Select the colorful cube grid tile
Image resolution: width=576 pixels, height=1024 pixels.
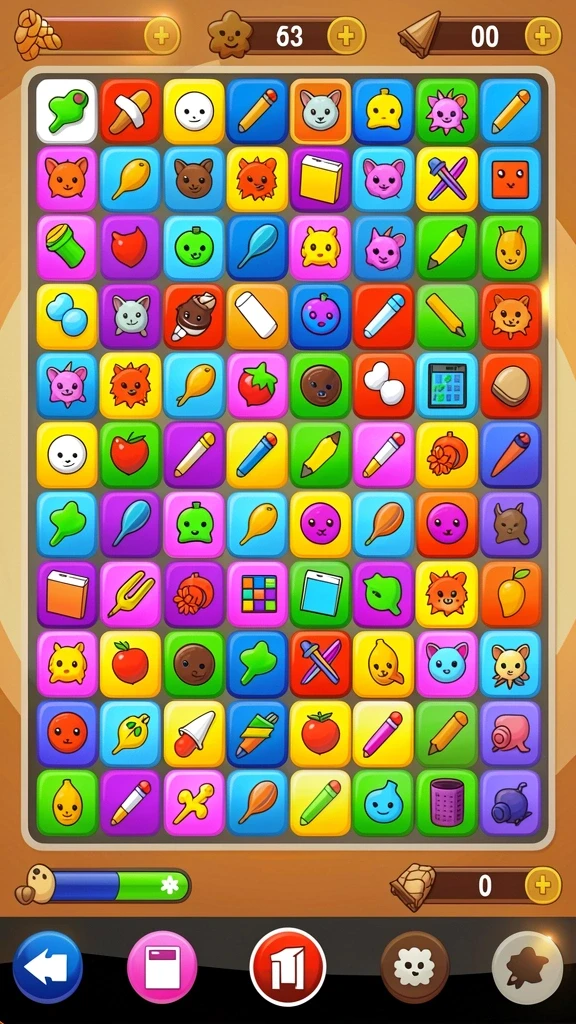(259, 593)
